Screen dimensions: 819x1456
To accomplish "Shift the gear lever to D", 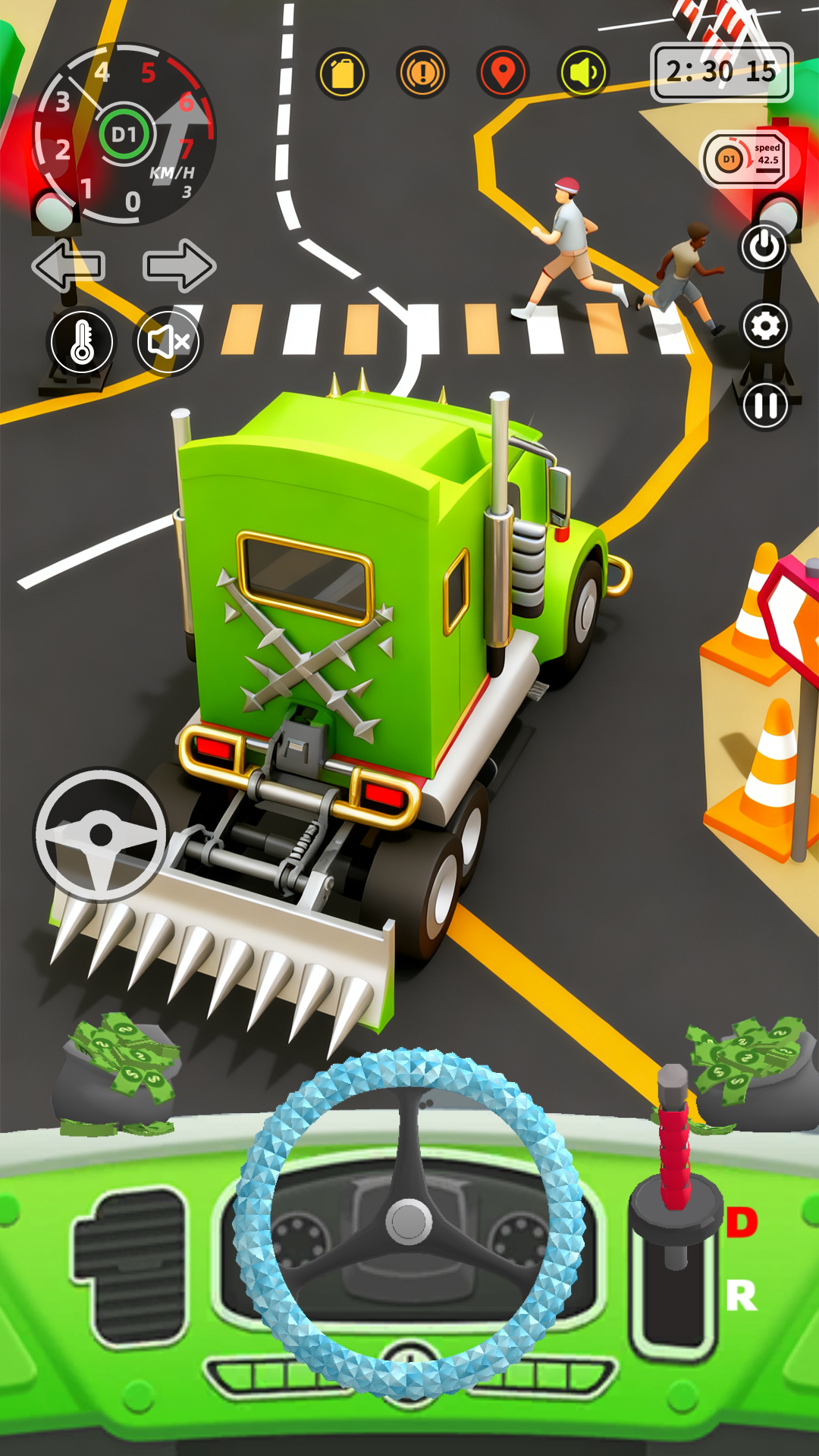I will (742, 1222).
